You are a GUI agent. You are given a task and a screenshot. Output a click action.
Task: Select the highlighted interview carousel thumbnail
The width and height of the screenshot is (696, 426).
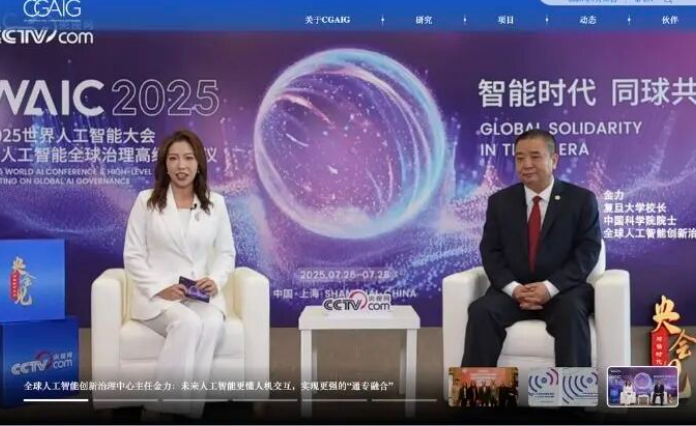tap(641, 387)
